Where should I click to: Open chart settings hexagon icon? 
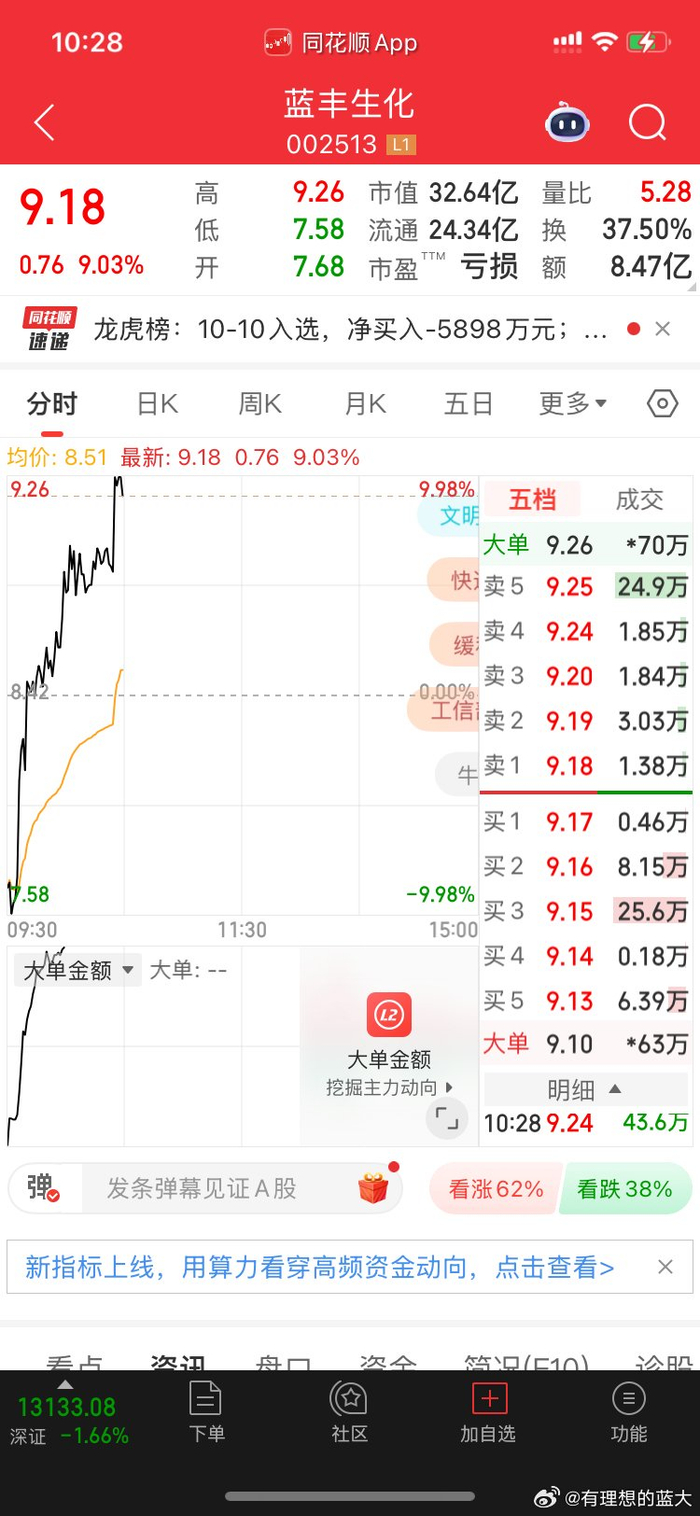tap(662, 404)
